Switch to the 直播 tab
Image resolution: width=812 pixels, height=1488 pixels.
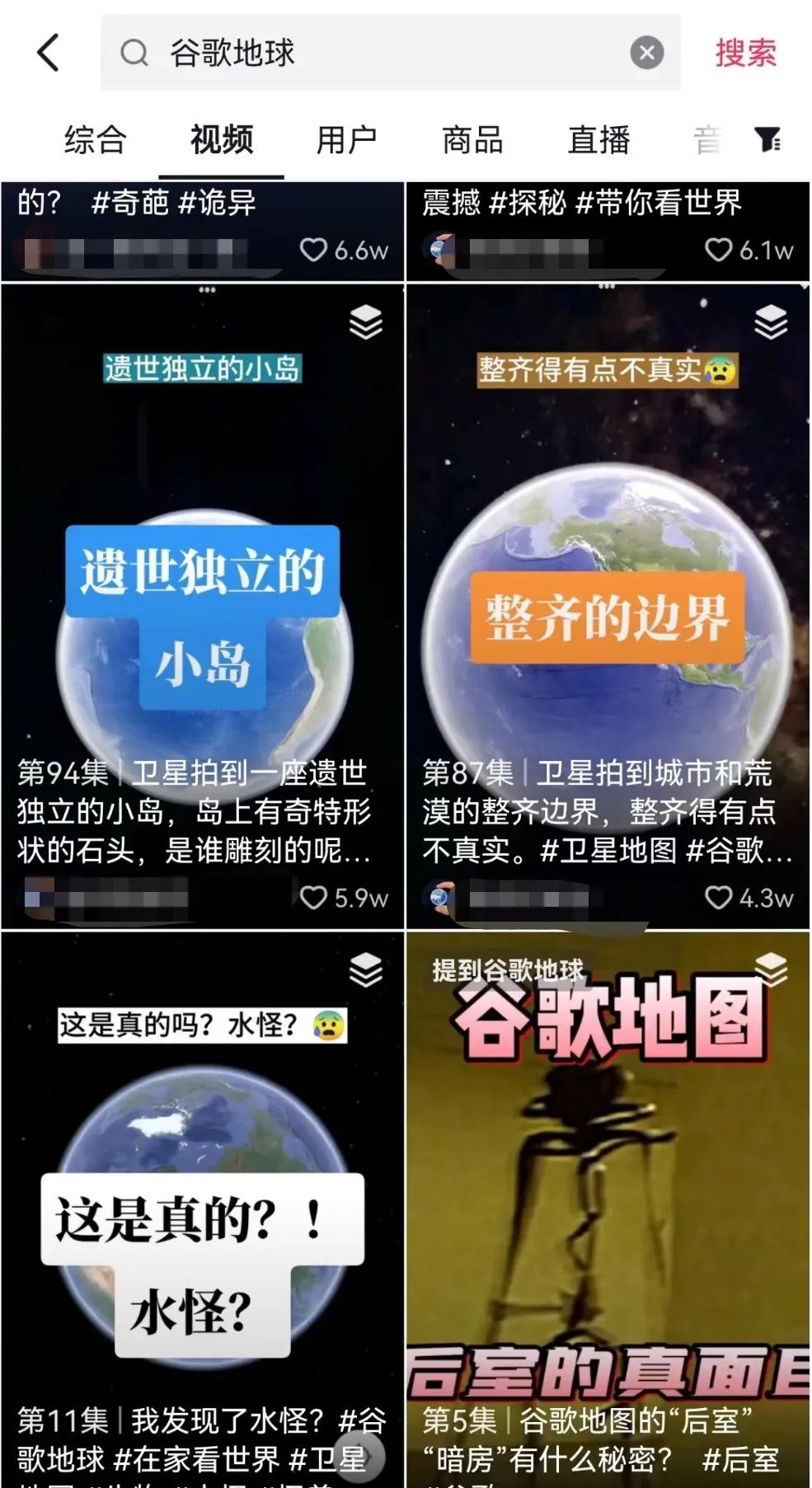click(x=598, y=139)
